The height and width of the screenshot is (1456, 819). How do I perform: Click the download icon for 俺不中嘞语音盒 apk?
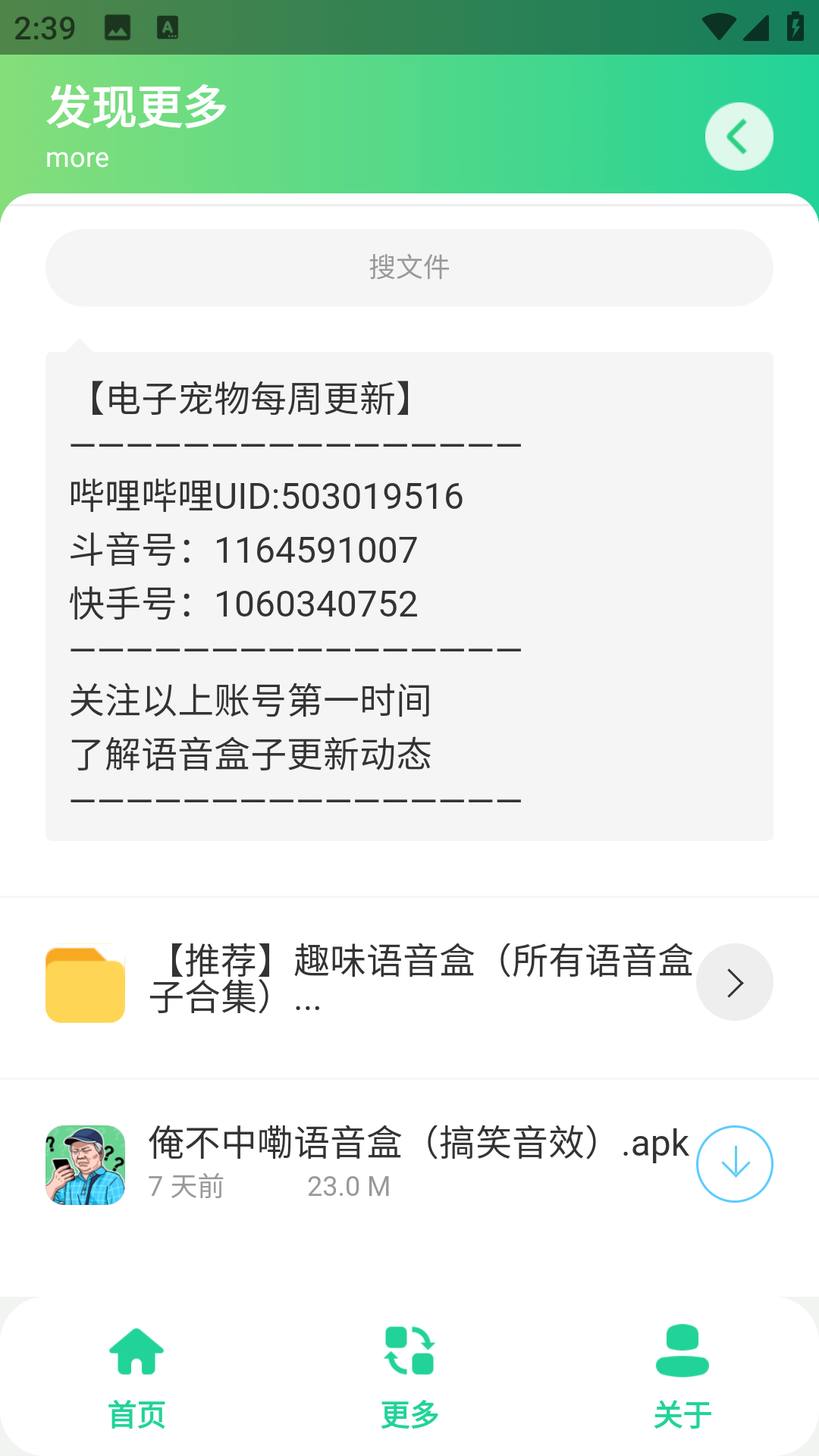[734, 1164]
